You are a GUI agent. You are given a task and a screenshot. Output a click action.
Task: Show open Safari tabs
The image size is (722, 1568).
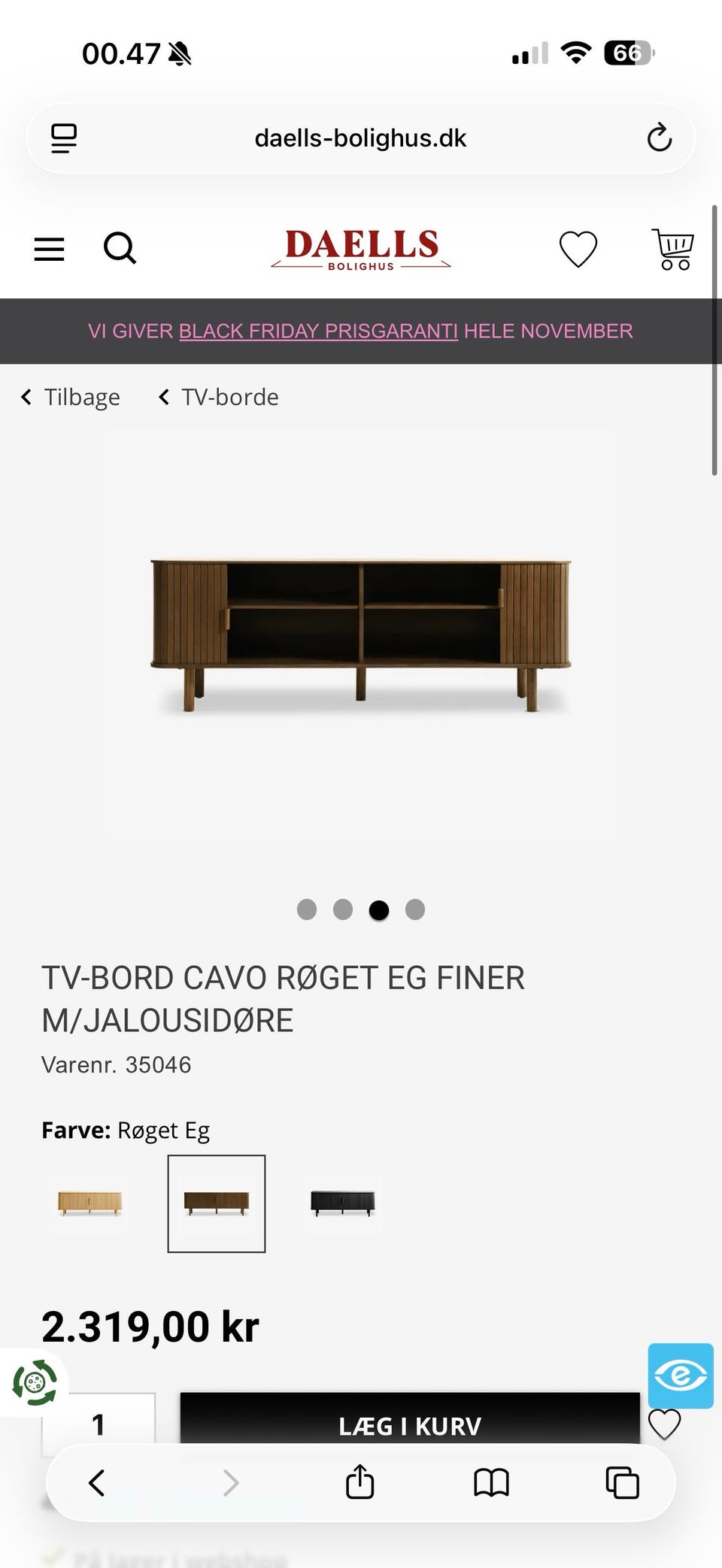click(x=622, y=1482)
